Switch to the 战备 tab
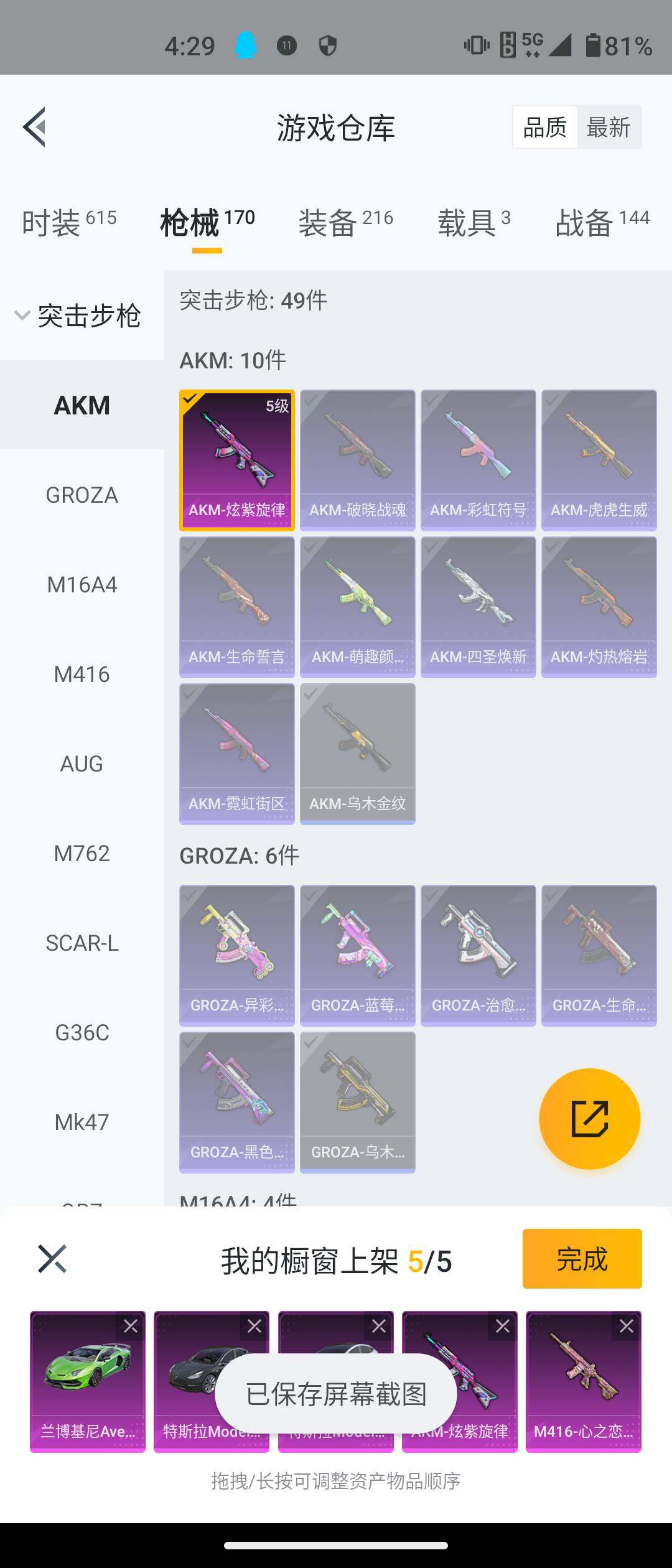672x1568 pixels. coord(602,222)
